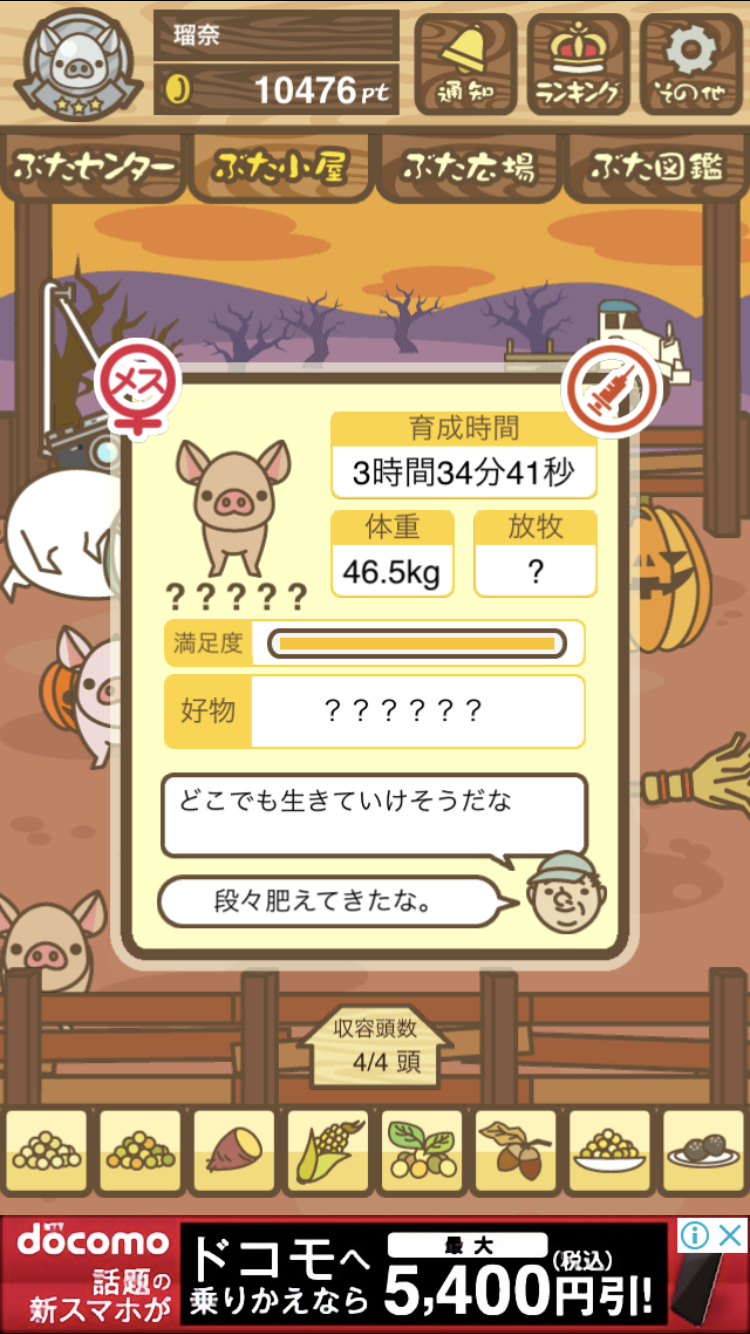Image resolution: width=750 pixels, height=1334 pixels.
Task: Choose the corn feed item
Action: [328, 1152]
